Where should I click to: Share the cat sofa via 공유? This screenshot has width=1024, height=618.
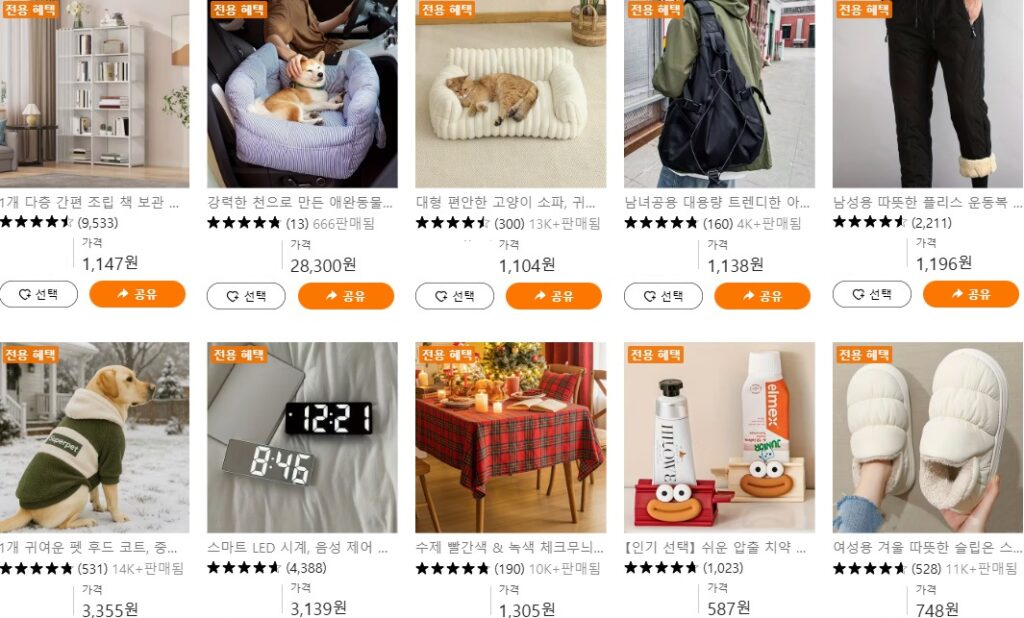pos(554,296)
